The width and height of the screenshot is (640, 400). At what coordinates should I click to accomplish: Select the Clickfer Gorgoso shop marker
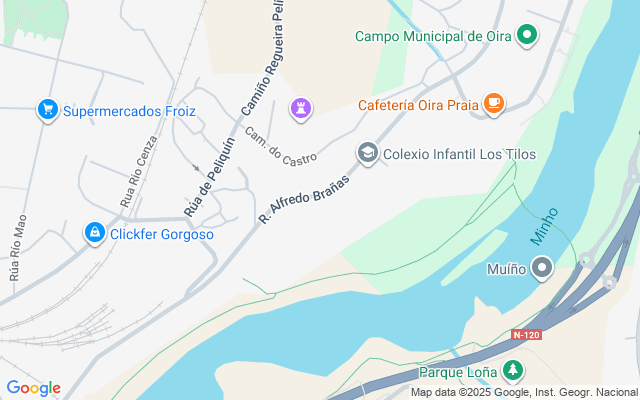pyautogui.click(x=95, y=234)
